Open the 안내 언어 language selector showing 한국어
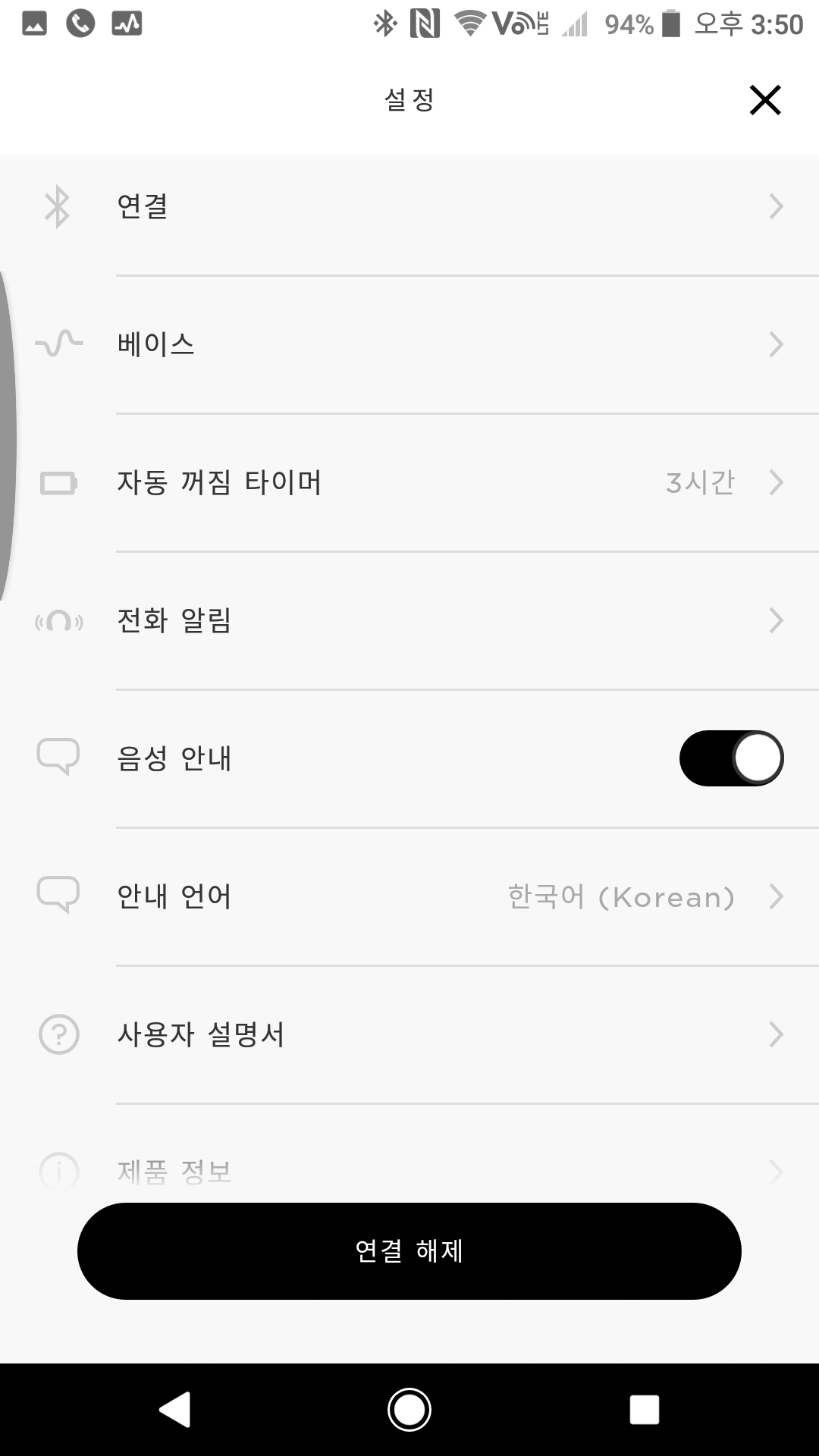The image size is (819, 1456). click(x=777, y=896)
